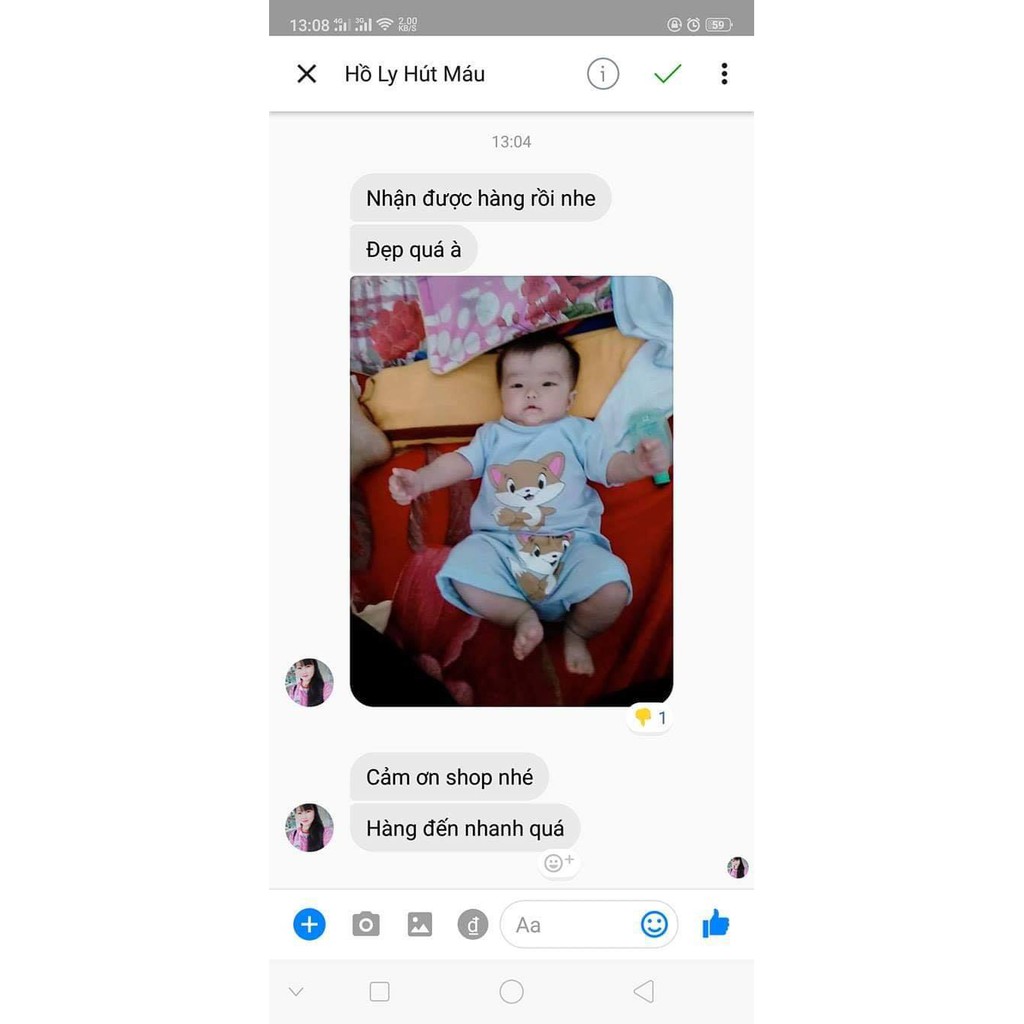
Task: Go back with the system back button
Action: [644, 991]
